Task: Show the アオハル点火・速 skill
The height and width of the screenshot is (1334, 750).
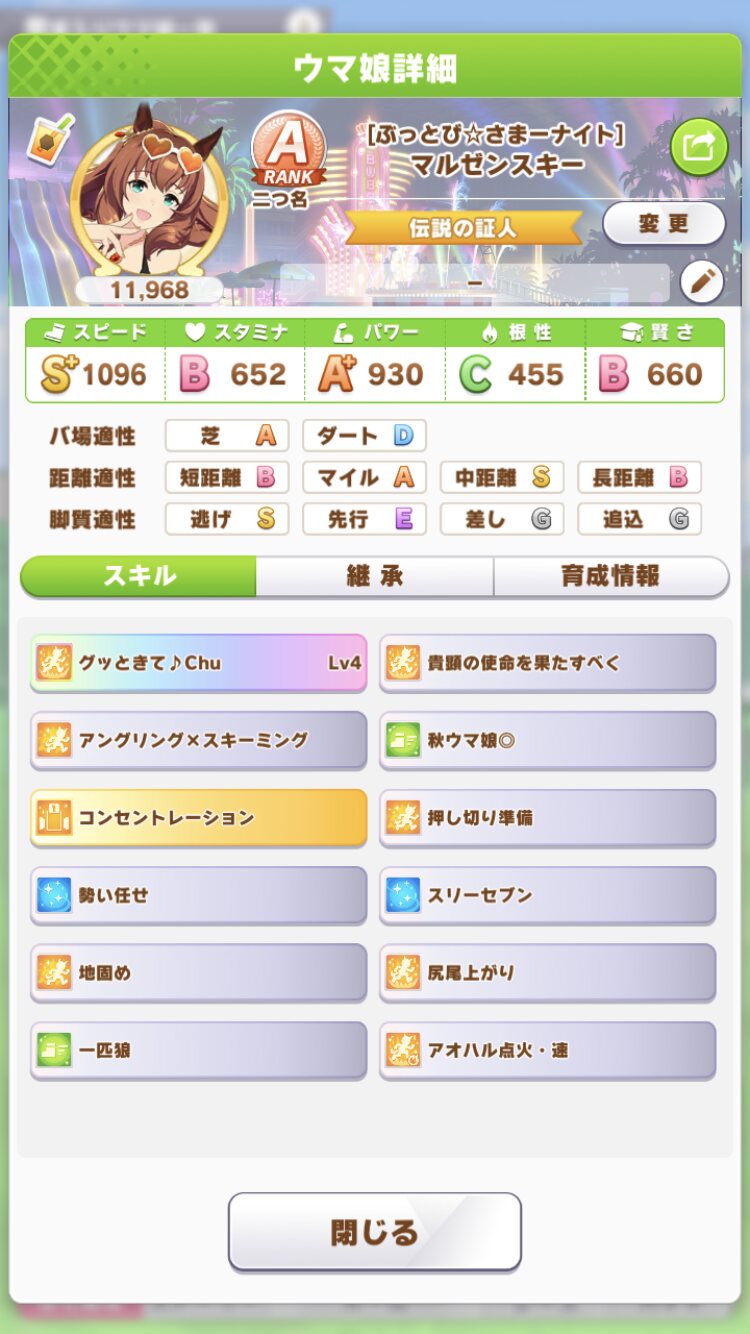Action: [547, 1050]
